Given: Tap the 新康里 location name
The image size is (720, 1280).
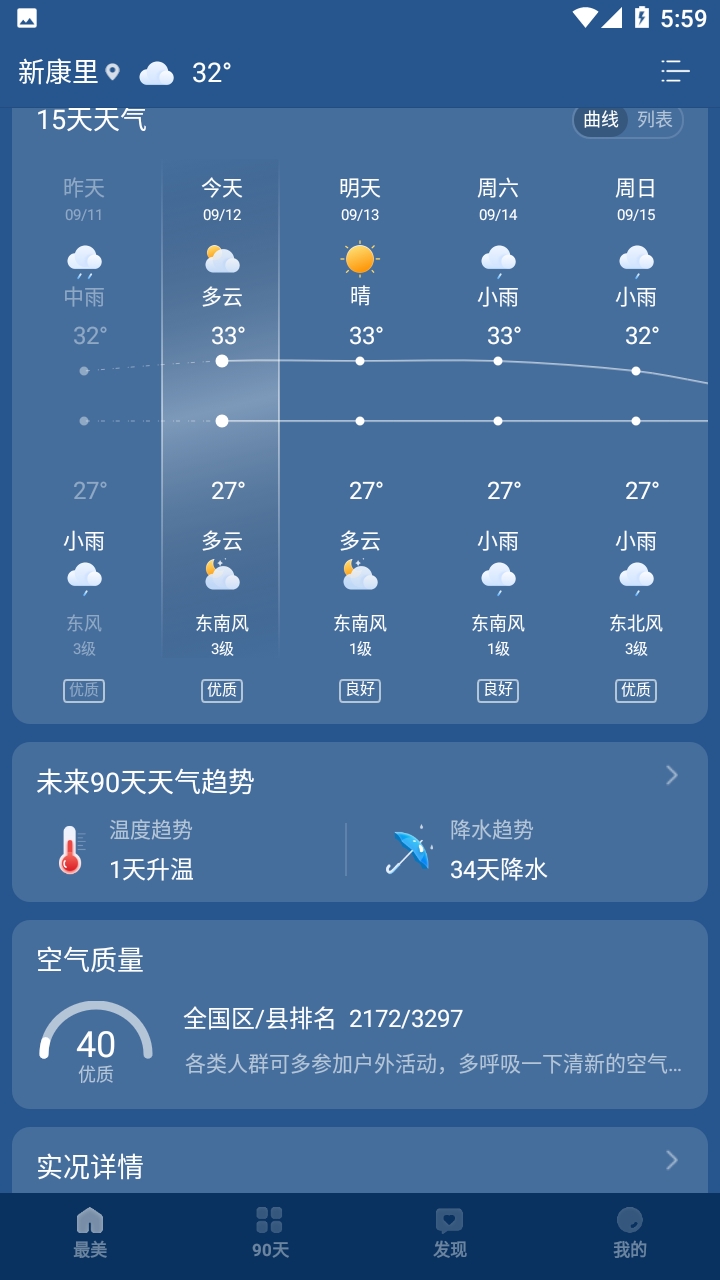Looking at the screenshot, I should 59,72.
